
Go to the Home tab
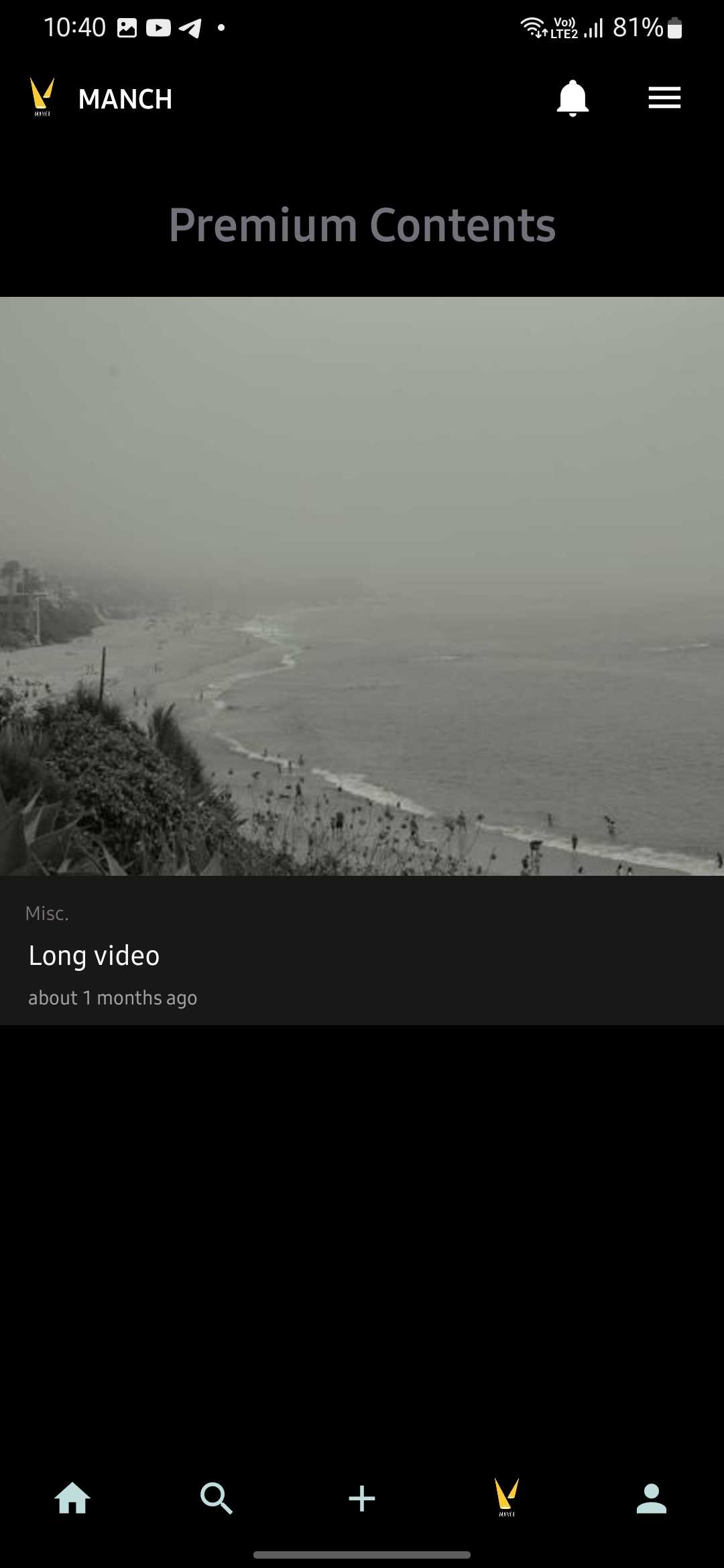click(72, 1498)
